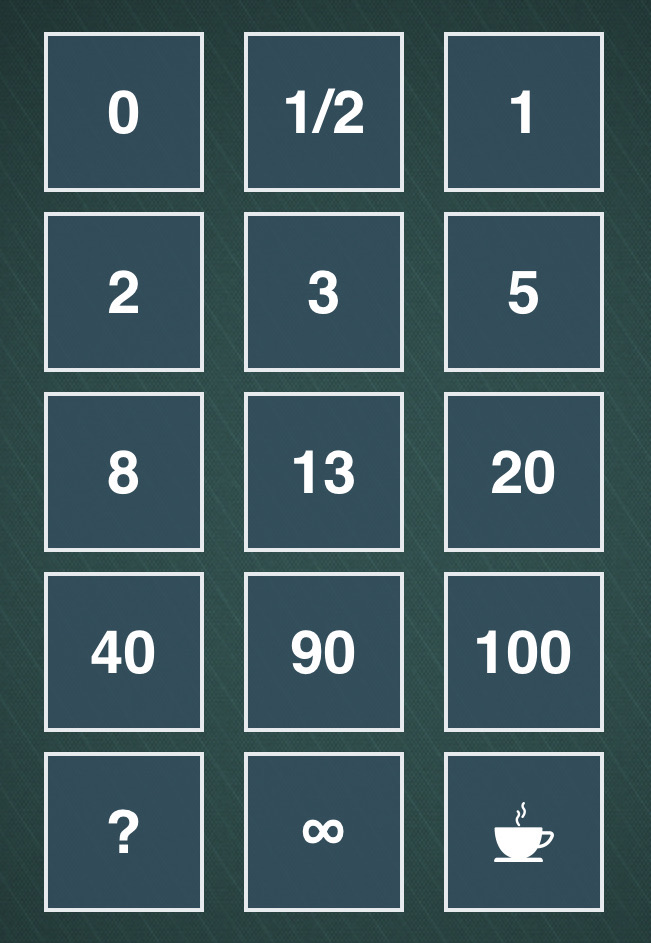Select the 0 card
Viewport: 651px width, 943px height.
tap(124, 112)
